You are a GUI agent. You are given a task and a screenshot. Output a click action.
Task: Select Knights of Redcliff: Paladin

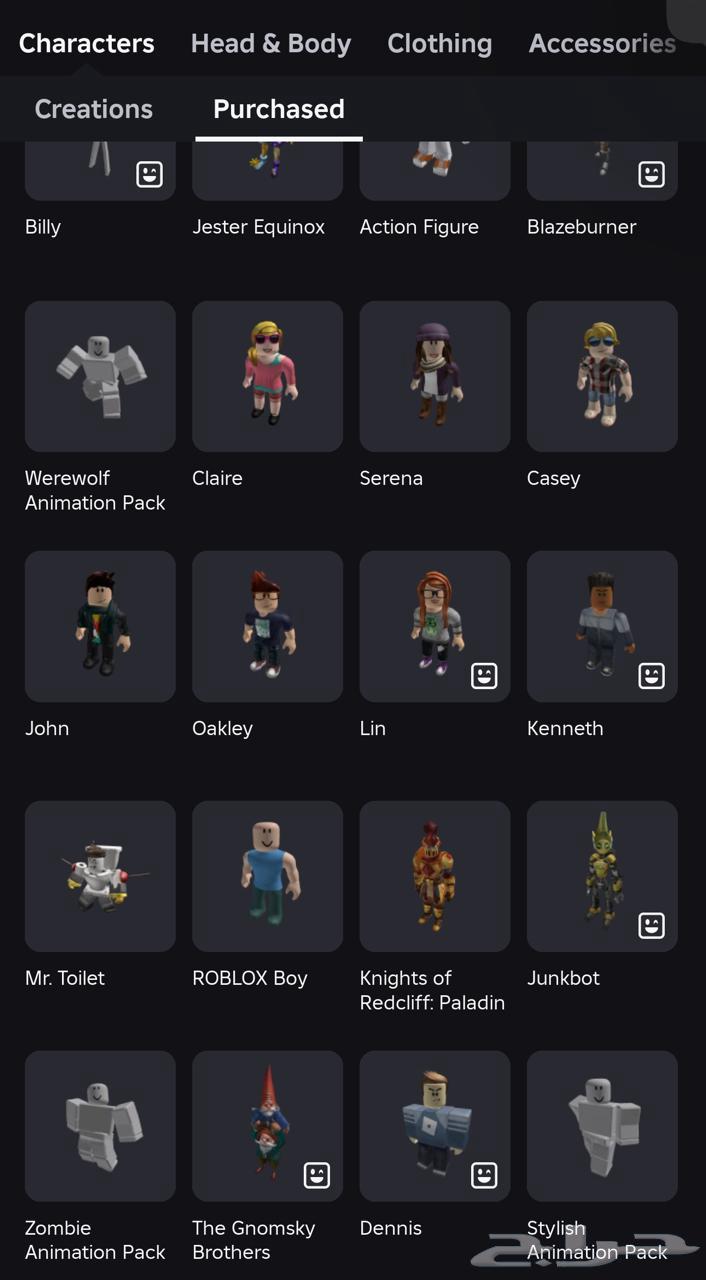[x=434, y=876]
